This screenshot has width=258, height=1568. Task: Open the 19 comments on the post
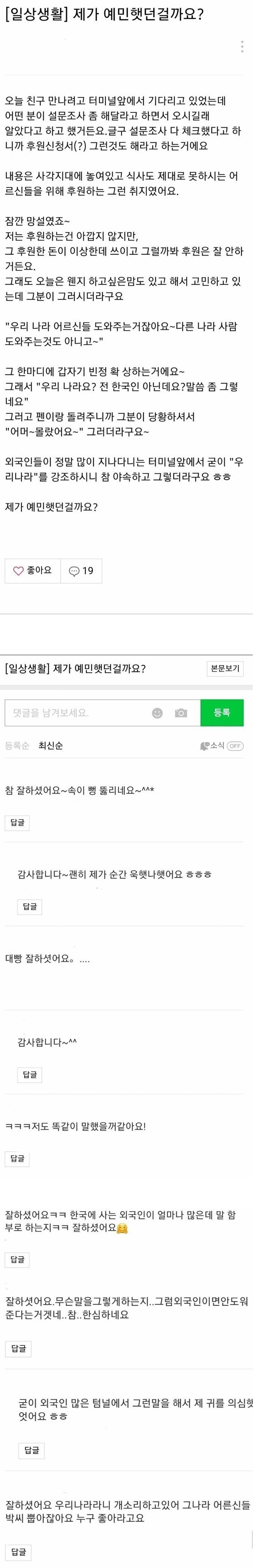pos(81,571)
